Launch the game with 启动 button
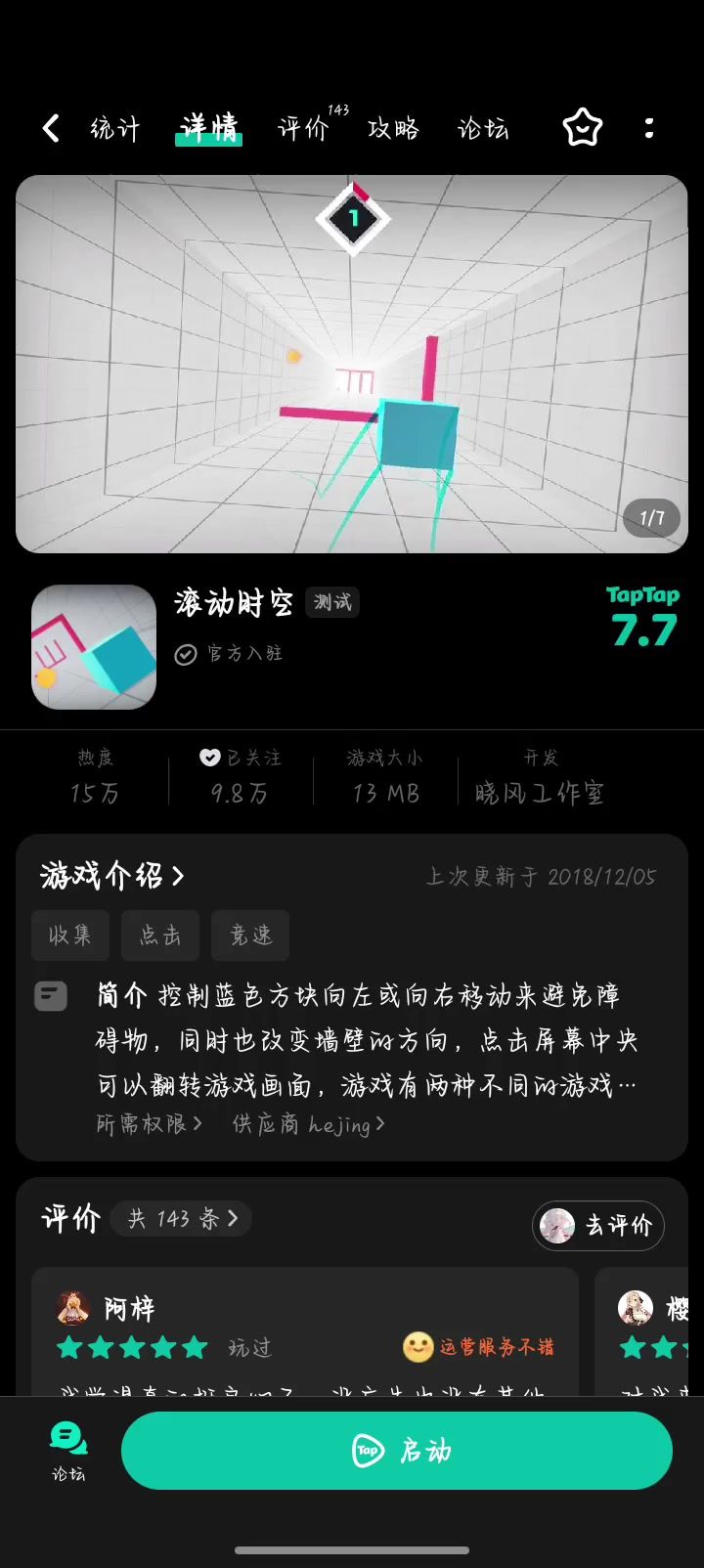704x1568 pixels. 397,1451
